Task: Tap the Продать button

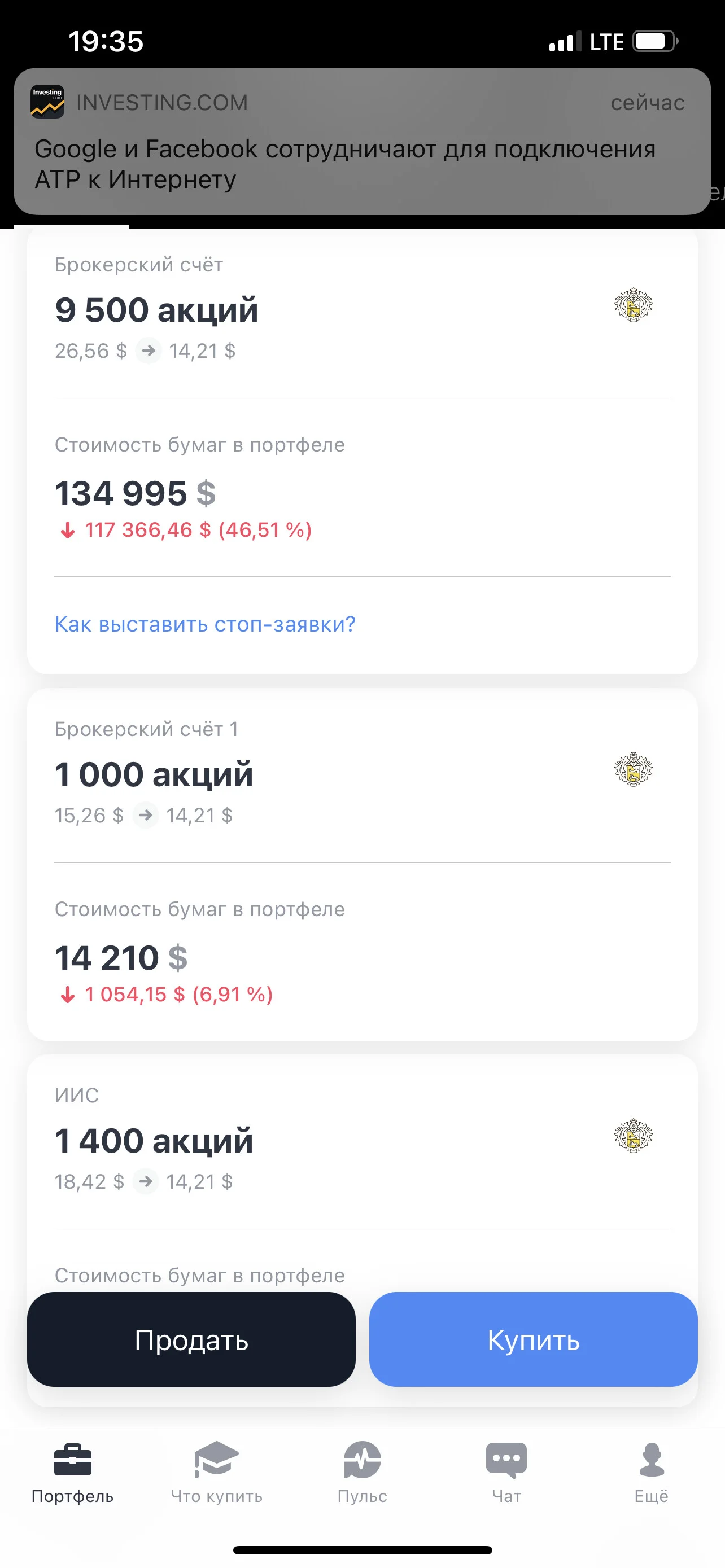Action: pos(191,1340)
